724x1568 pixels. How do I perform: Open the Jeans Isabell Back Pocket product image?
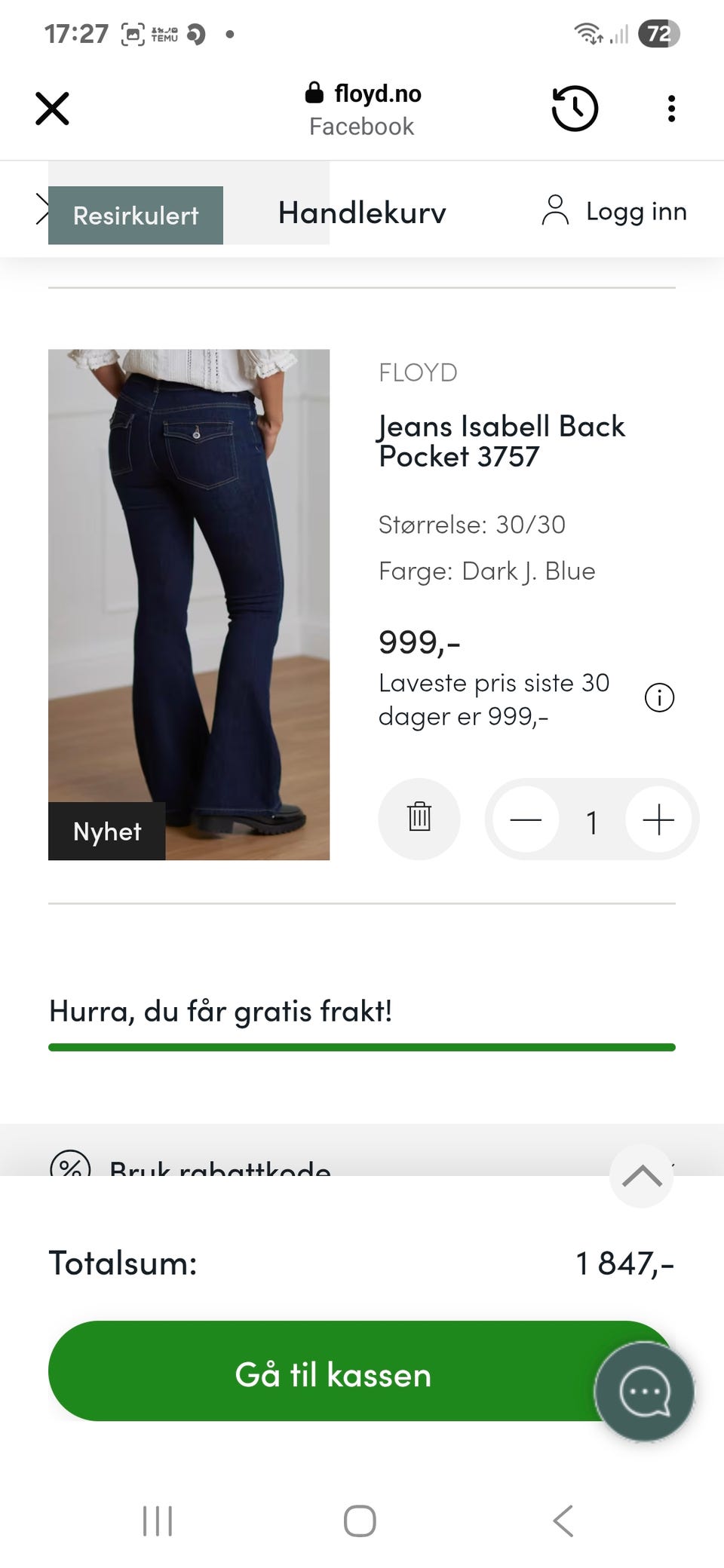point(189,604)
